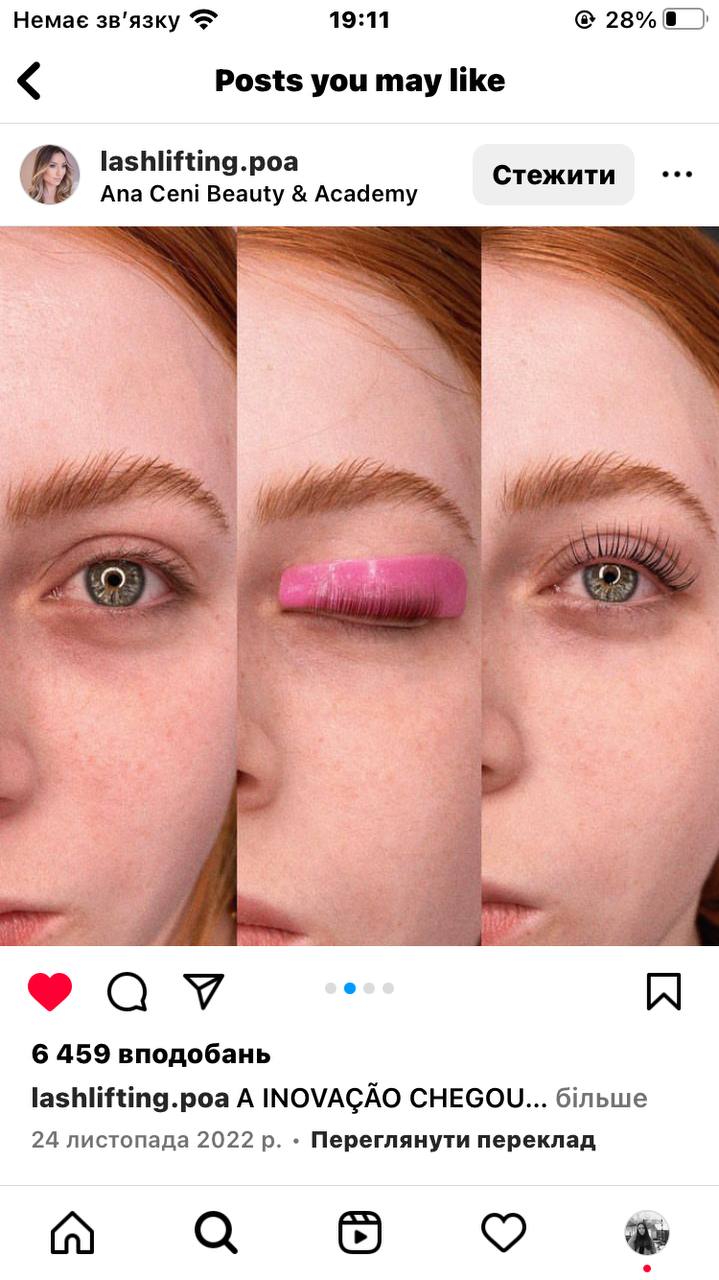
Task: Share the post via paper plane icon
Action: pyautogui.click(x=204, y=991)
